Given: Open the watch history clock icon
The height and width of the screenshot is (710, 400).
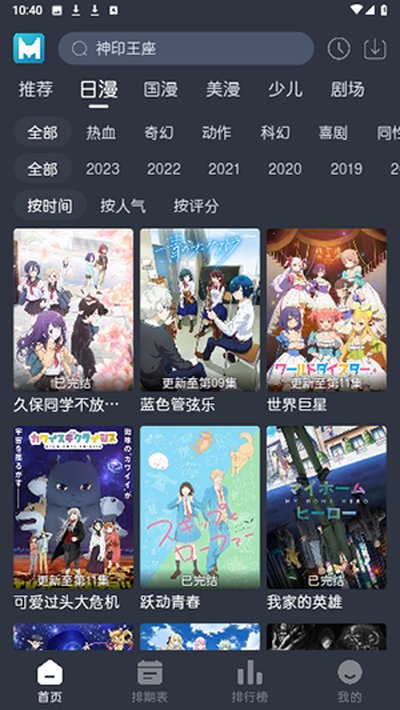Looking at the screenshot, I should click(x=339, y=48).
